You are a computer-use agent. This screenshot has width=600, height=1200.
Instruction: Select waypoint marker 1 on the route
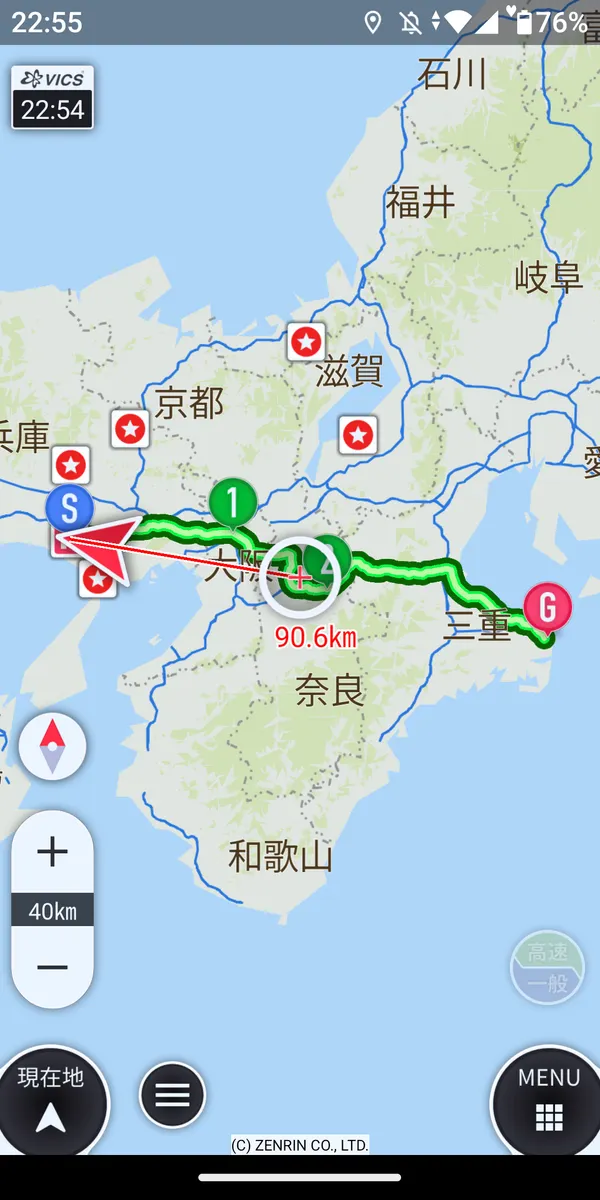click(x=234, y=500)
